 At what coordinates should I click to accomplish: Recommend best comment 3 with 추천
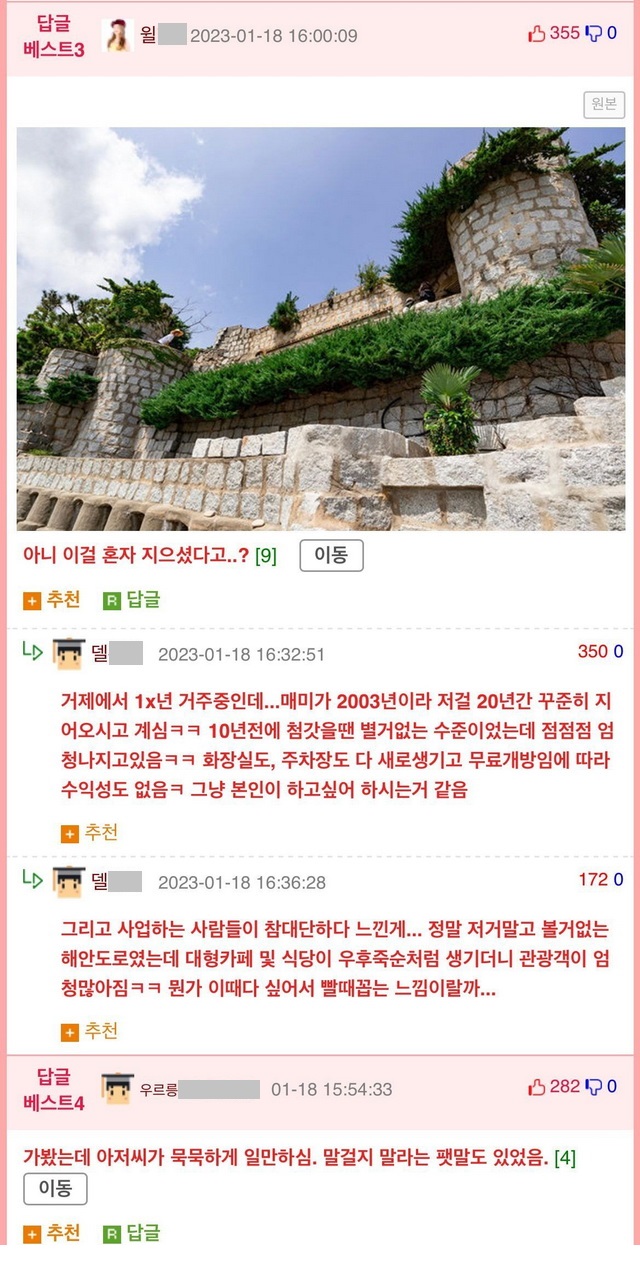[x=52, y=600]
